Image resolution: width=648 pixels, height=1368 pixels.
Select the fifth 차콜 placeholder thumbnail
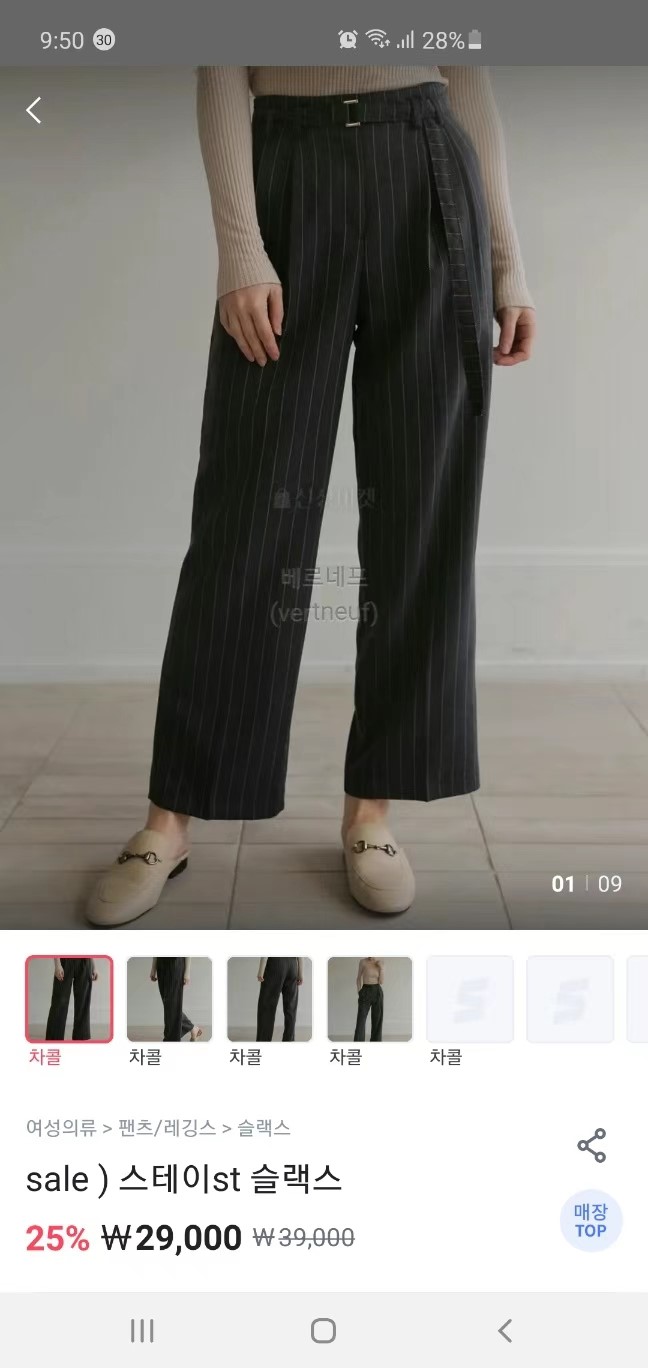(469, 999)
